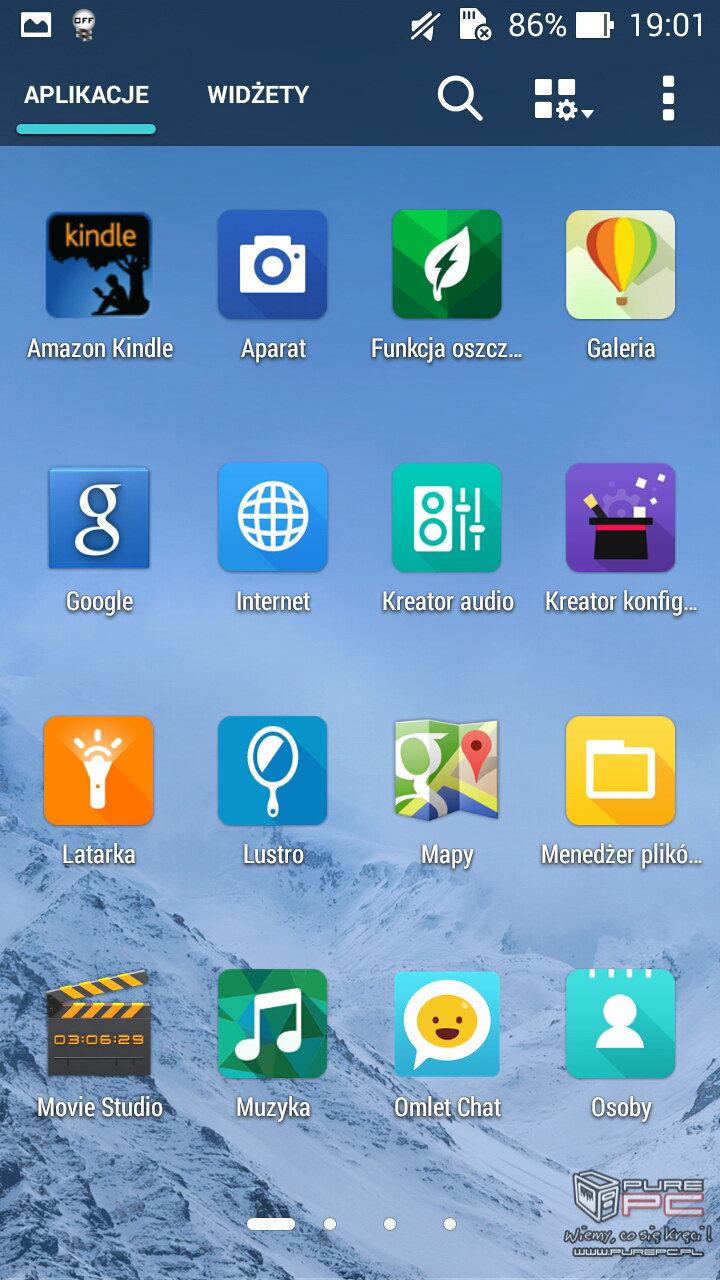Screen dimensions: 720x1280
Task: Open the Muzyka music app
Action: pyautogui.click(x=273, y=1024)
